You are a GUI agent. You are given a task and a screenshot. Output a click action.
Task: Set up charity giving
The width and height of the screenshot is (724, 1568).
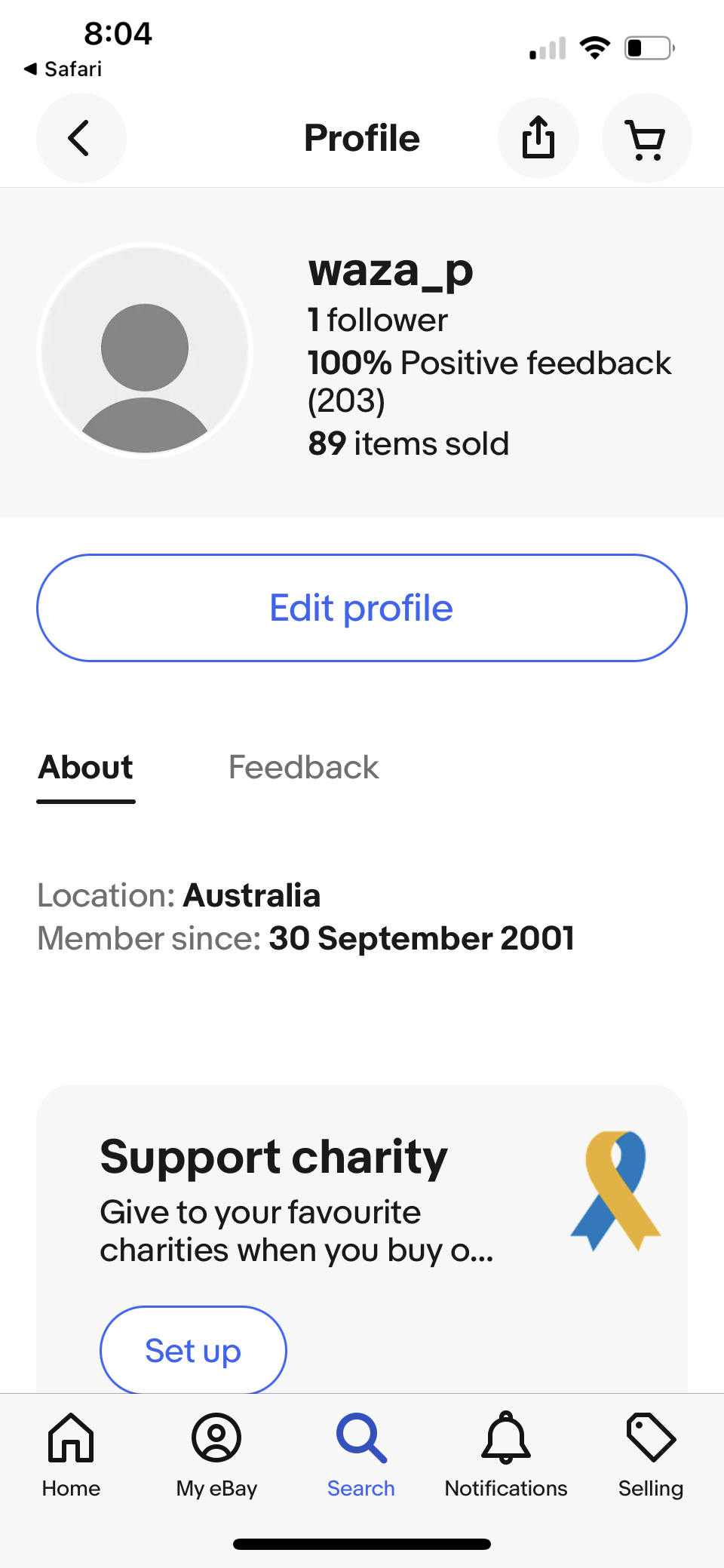pos(192,1350)
